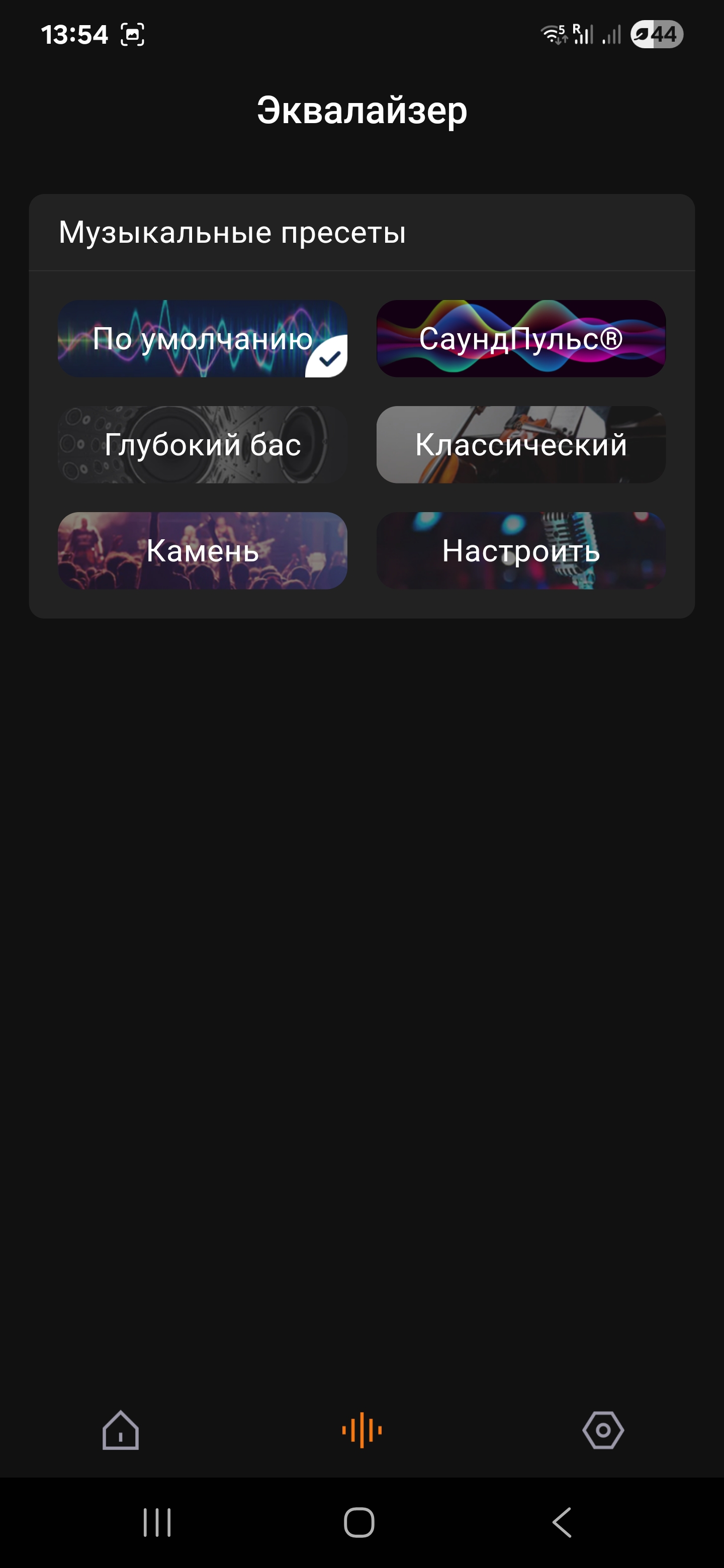Image resolution: width=724 pixels, height=1568 pixels.
Task: Select the По умолчанию preset
Action: tap(202, 338)
